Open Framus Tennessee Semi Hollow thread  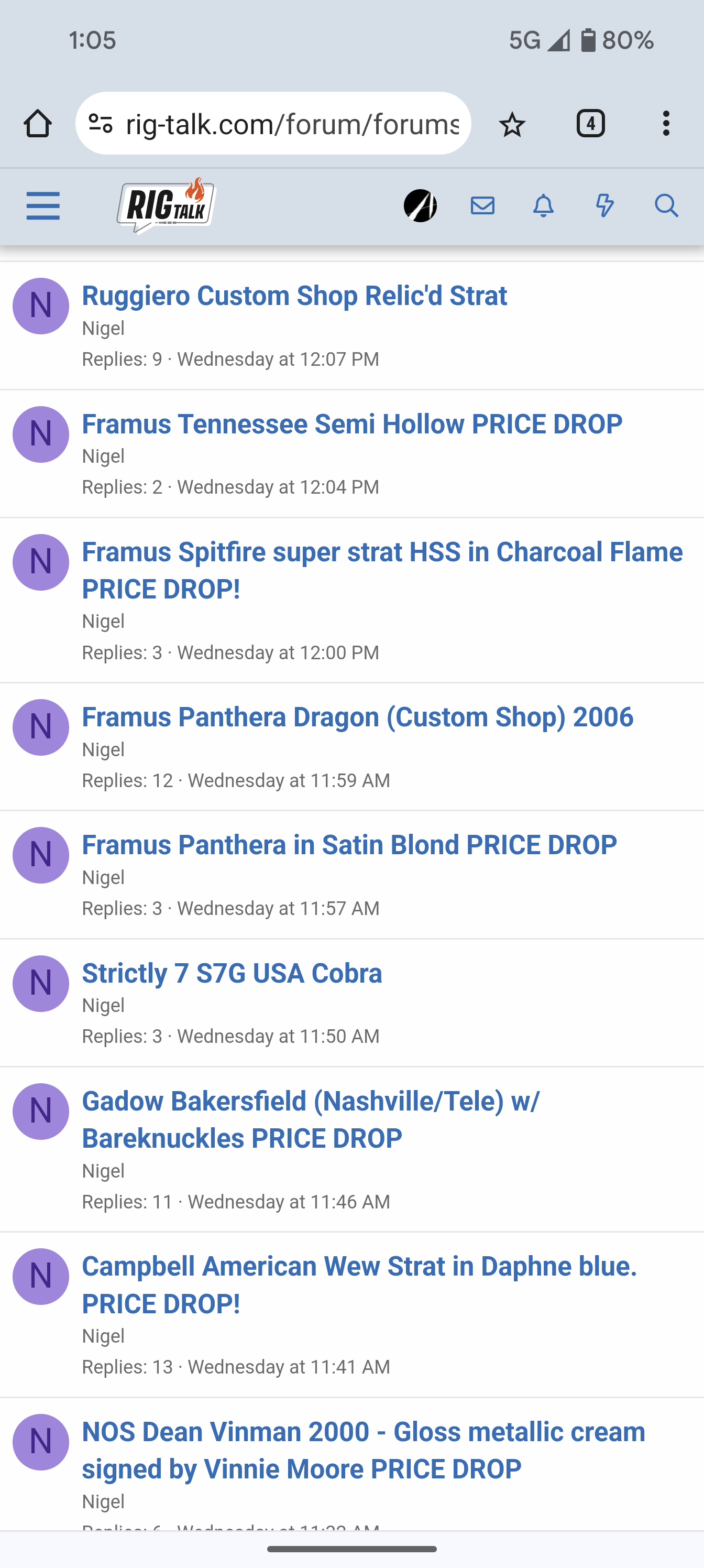click(351, 424)
